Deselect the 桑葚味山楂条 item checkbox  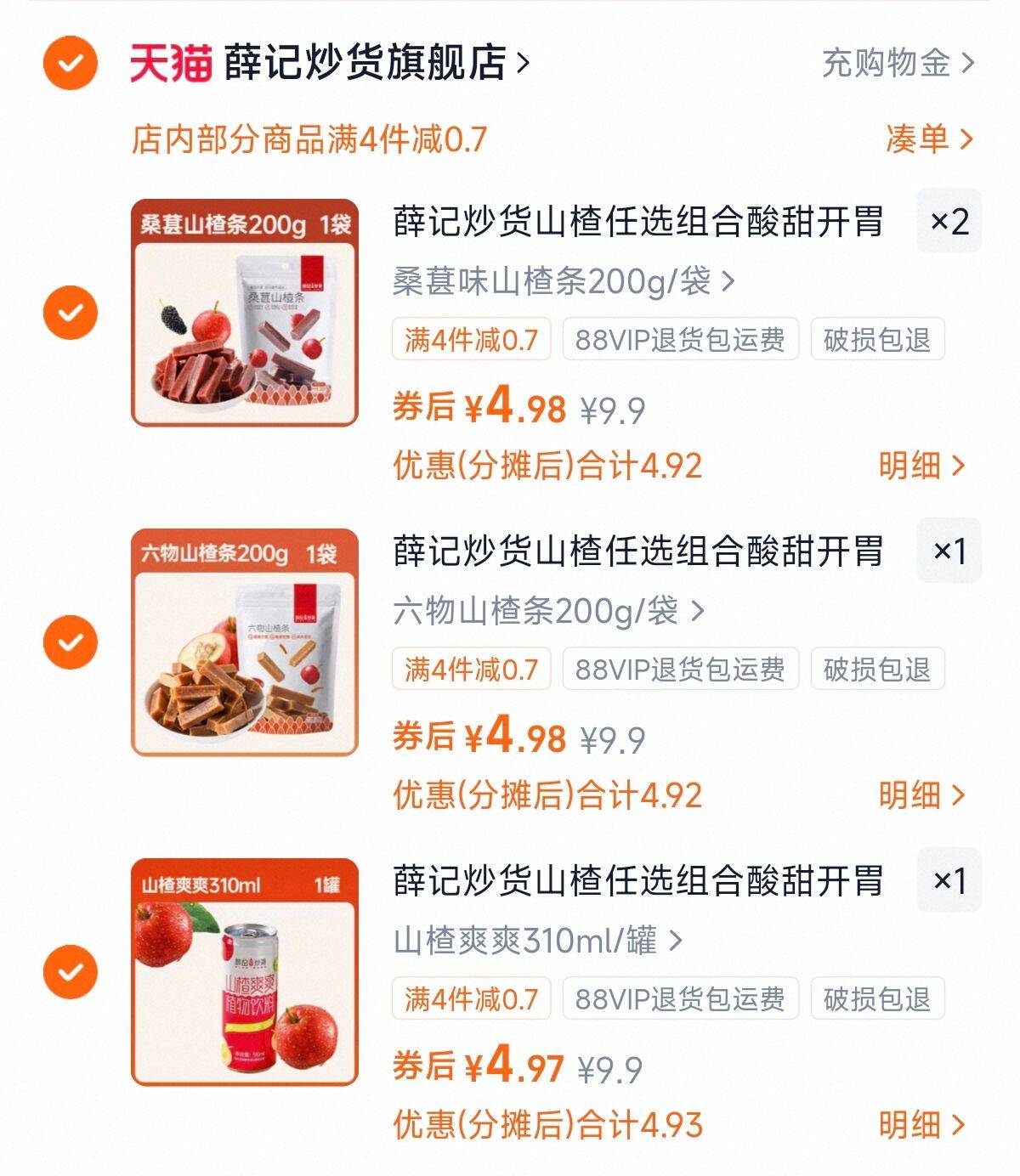coord(71,312)
